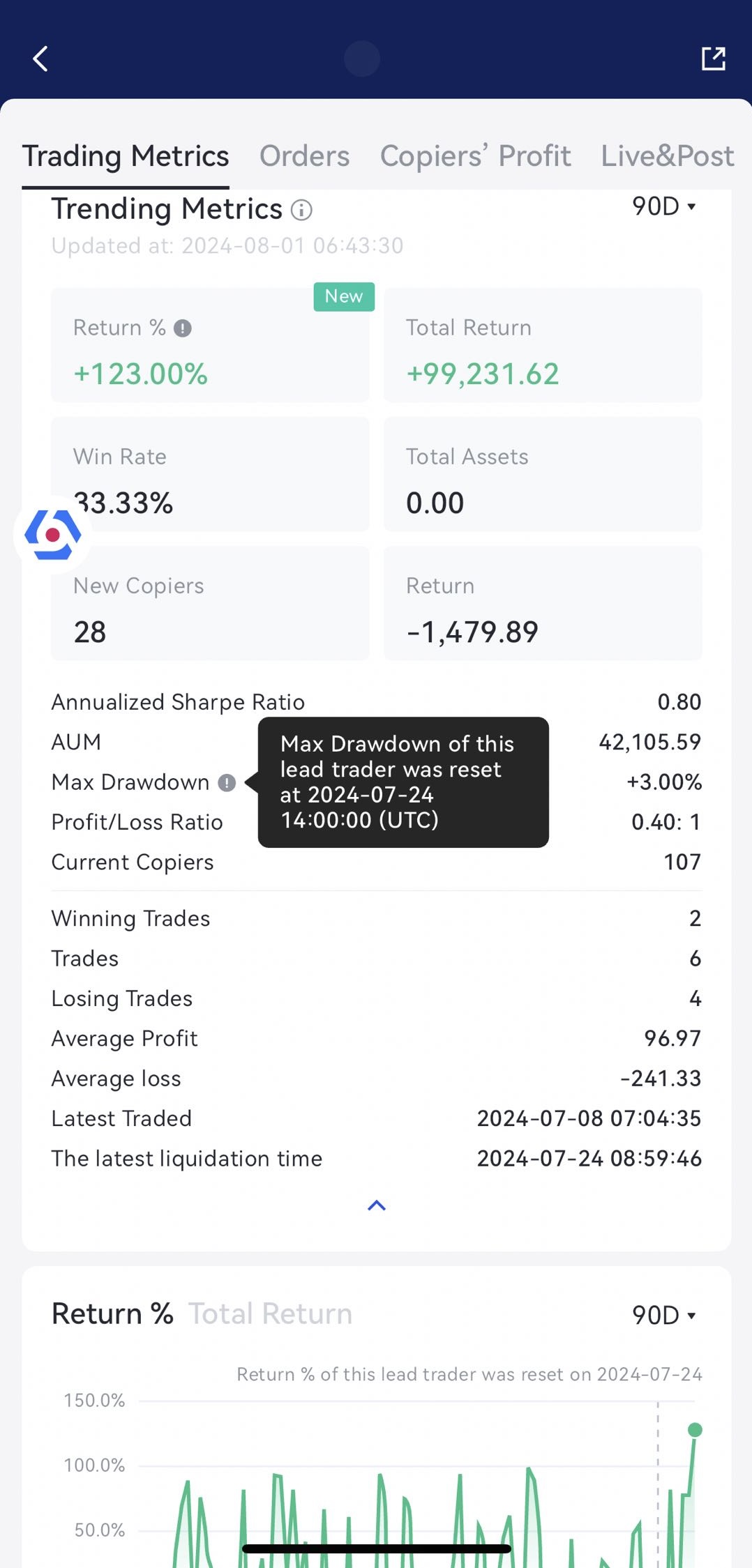Switch to the Orders tab
This screenshot has width=752, height=1568.
pos(304,156)
